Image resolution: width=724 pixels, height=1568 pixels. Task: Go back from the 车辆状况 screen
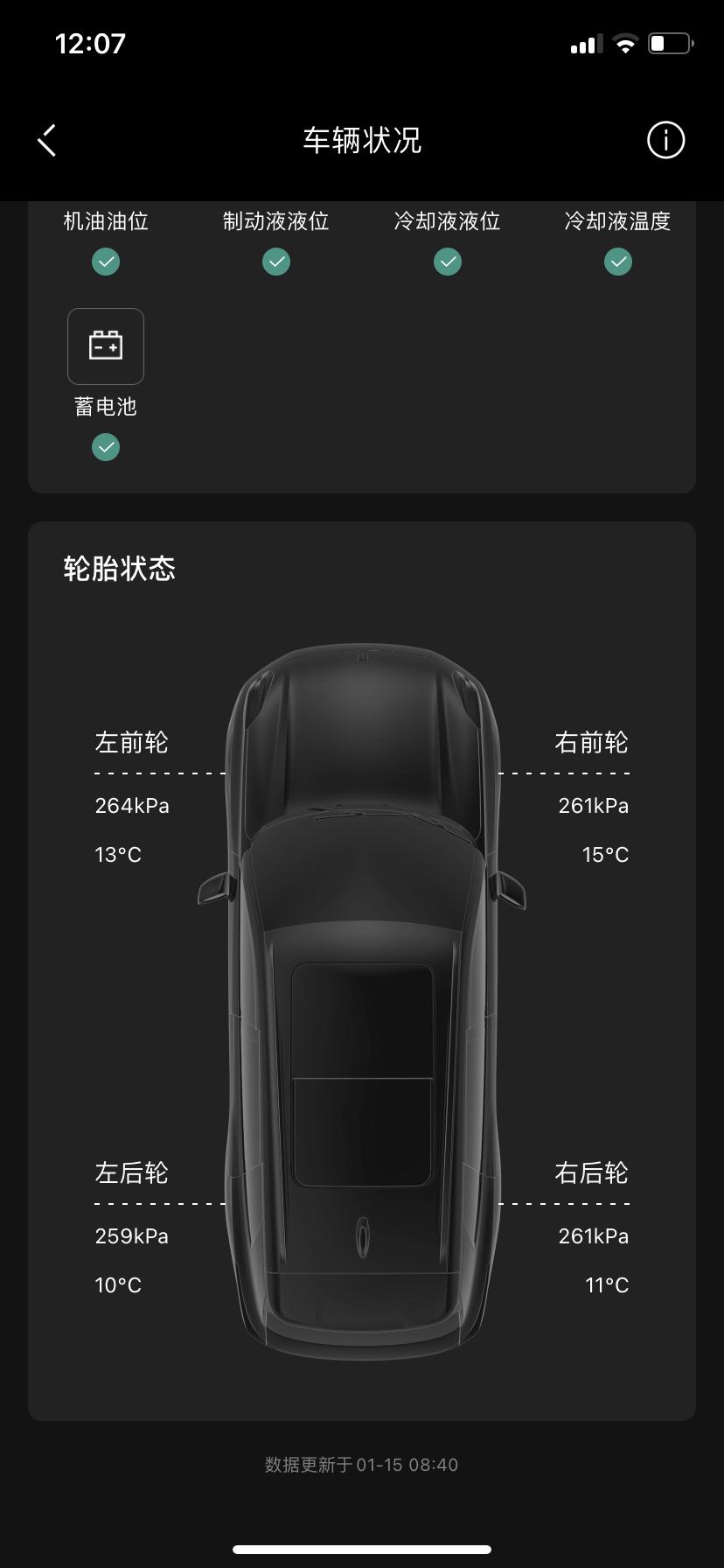click(x=48, y=140)
